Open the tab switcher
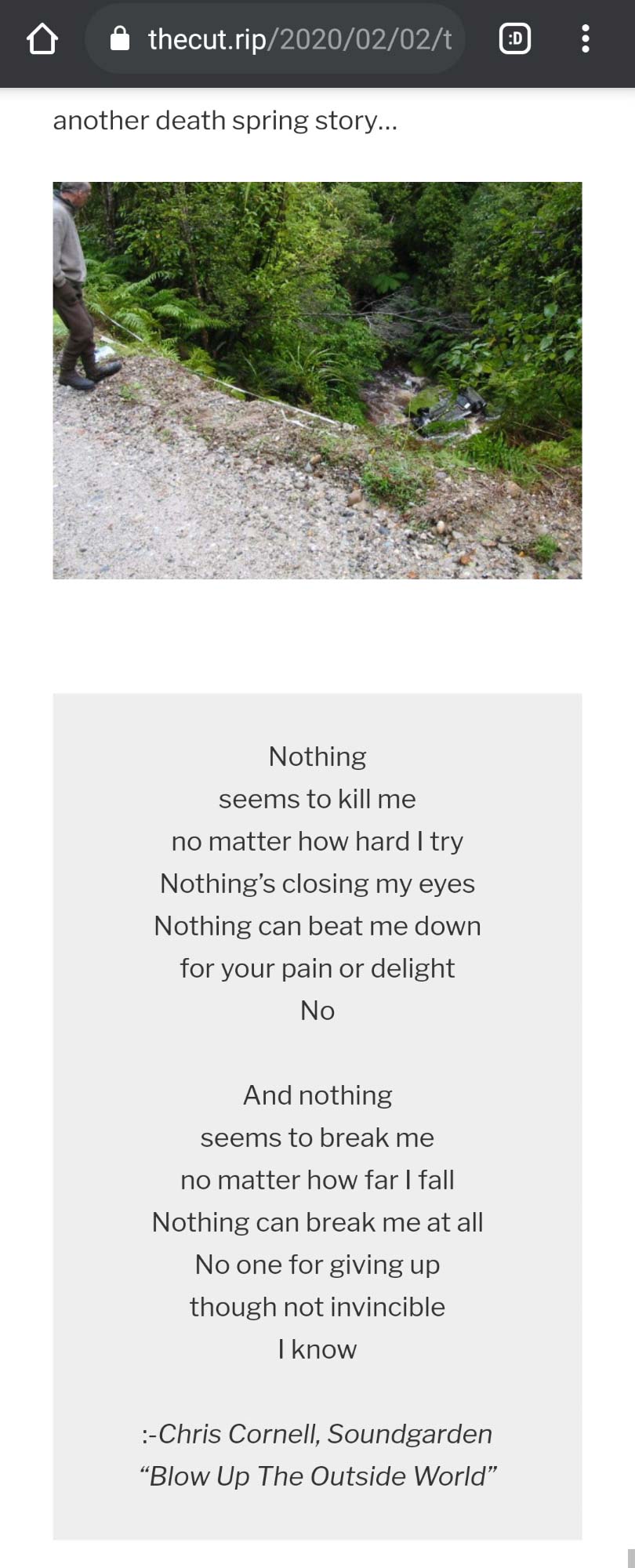The width and height of the screenshot is (635, 1568). pyautogui.click(x=515, y=39)
